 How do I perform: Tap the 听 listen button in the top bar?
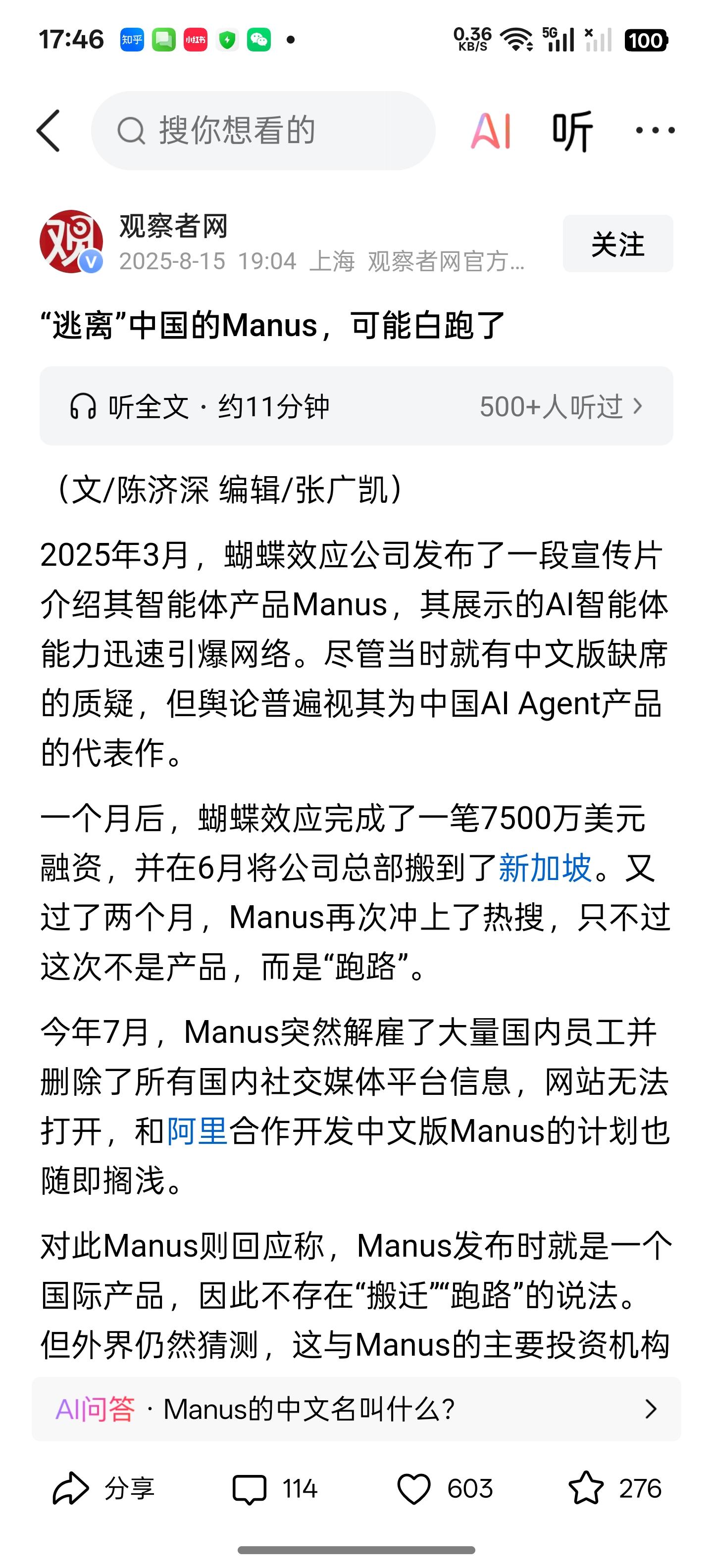pyautogui.click(x=572, y=130)
